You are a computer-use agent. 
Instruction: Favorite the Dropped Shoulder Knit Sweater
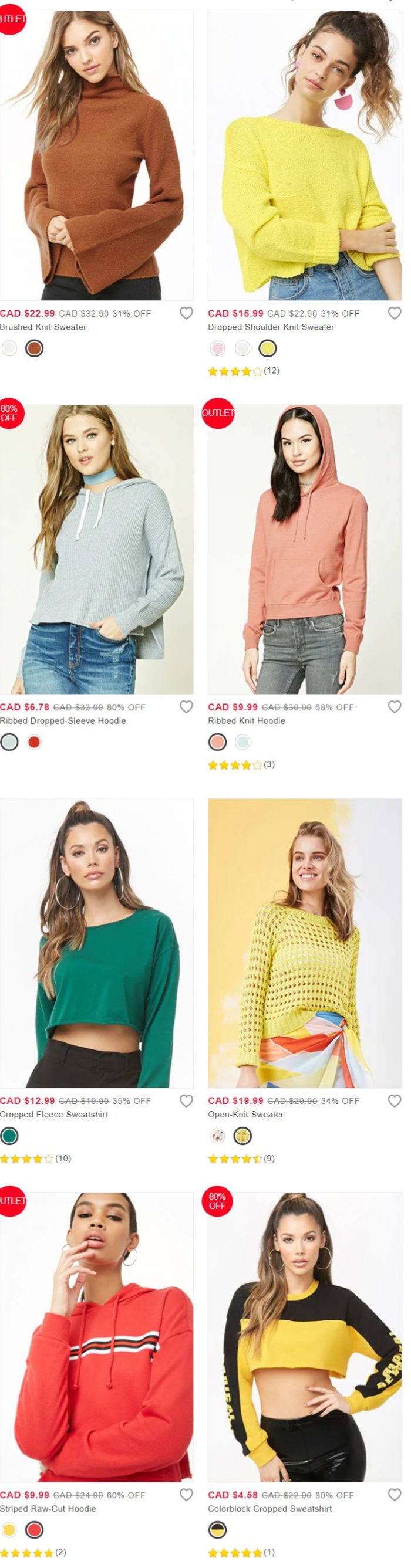point(395,313)
